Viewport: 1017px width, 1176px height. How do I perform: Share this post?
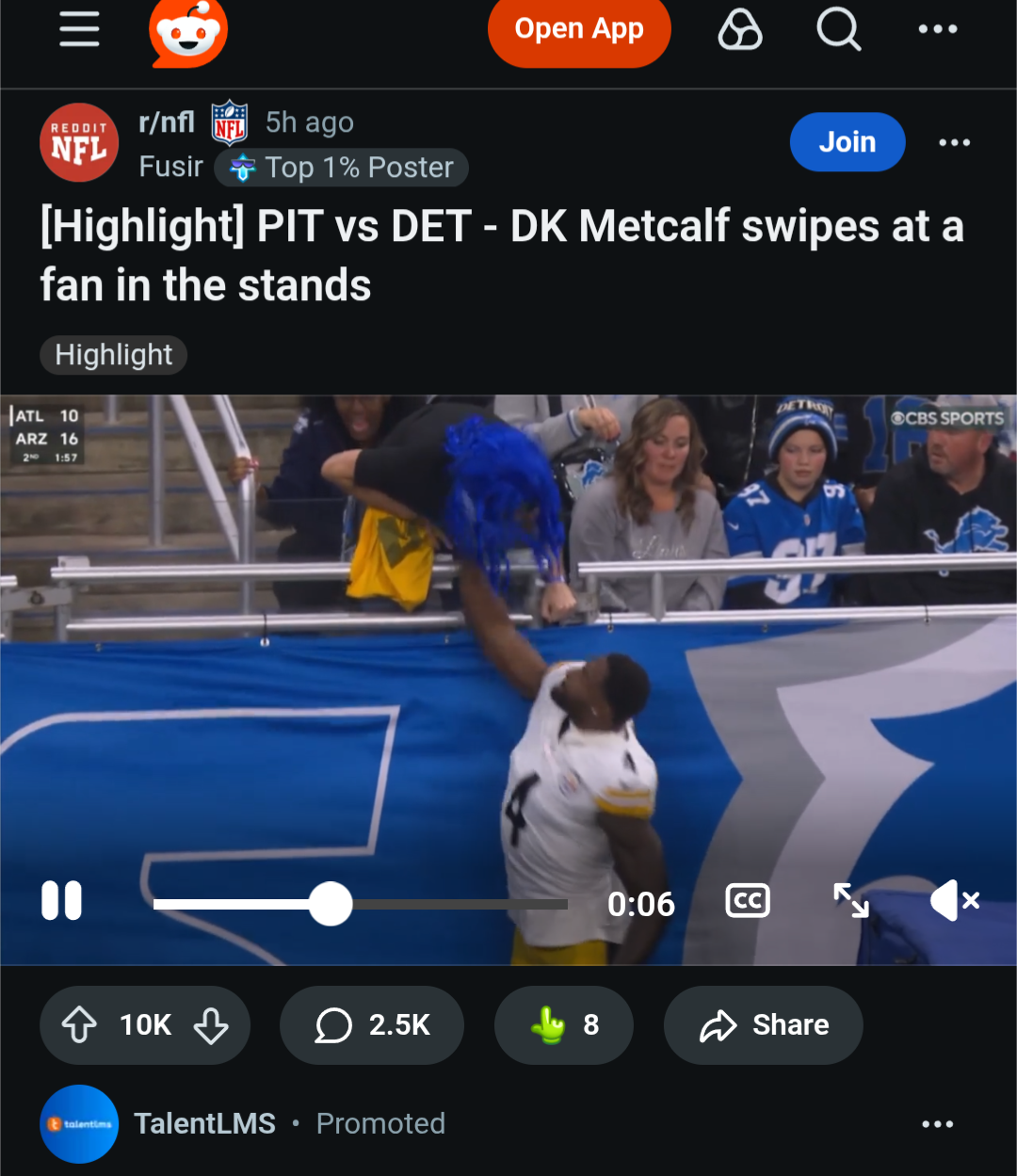[x=763, y=1025]
